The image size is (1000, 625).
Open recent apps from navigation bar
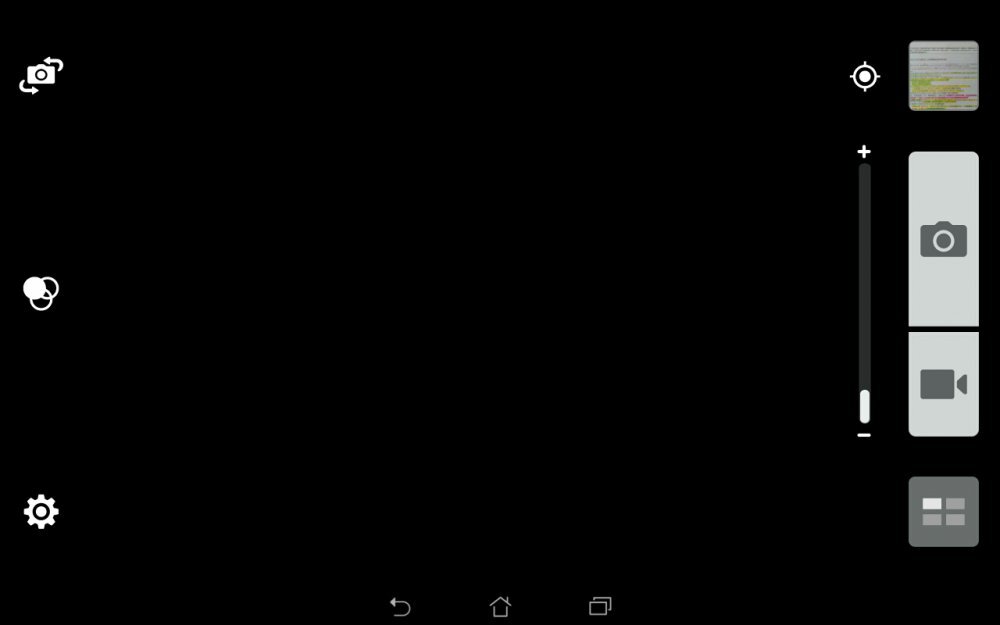(x=600, y=606)
